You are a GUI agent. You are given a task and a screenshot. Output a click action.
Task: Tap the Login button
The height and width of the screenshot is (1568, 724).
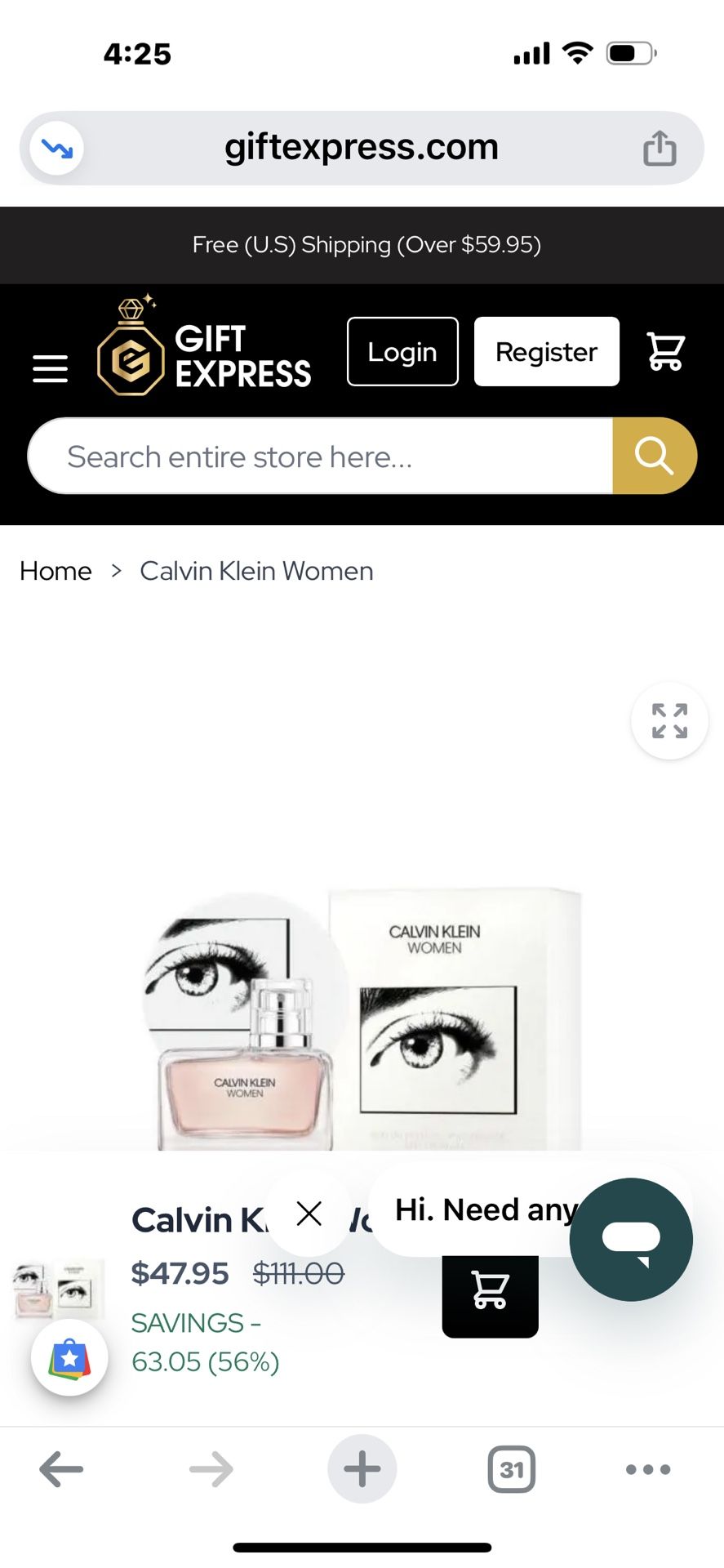[x=402, y=352]
